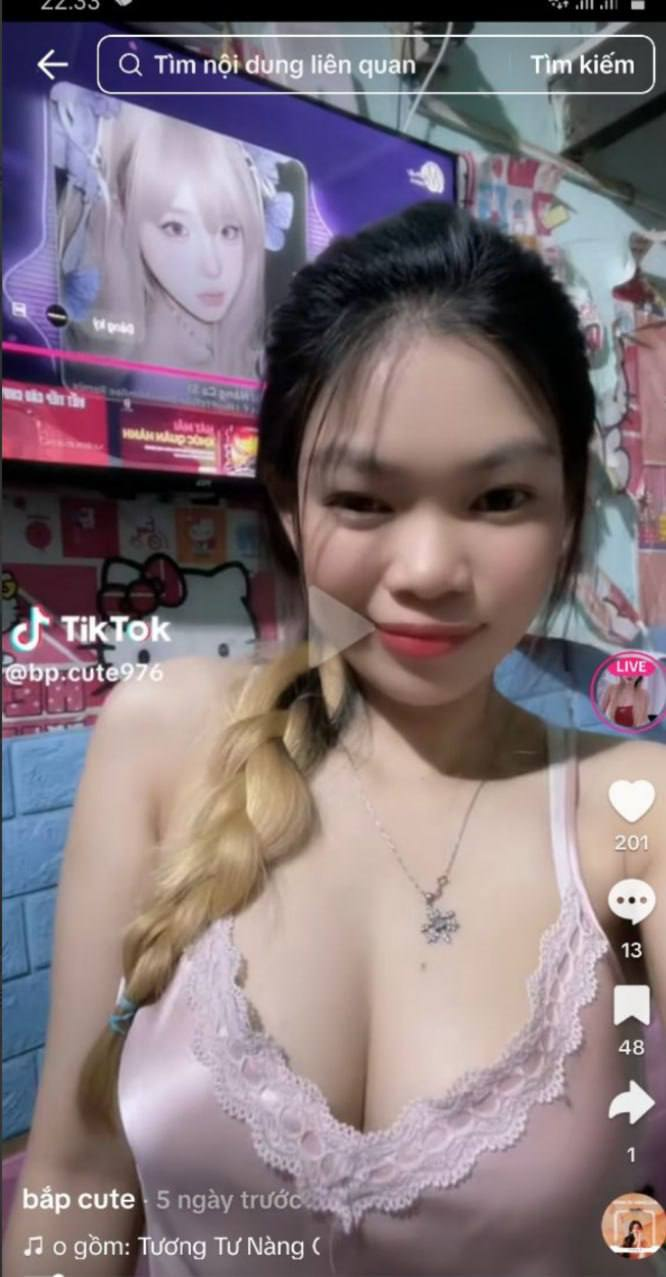The image size is (666, 1277).
Task: Open the 'bắp cute' profile name
Action: (79, 1200)
